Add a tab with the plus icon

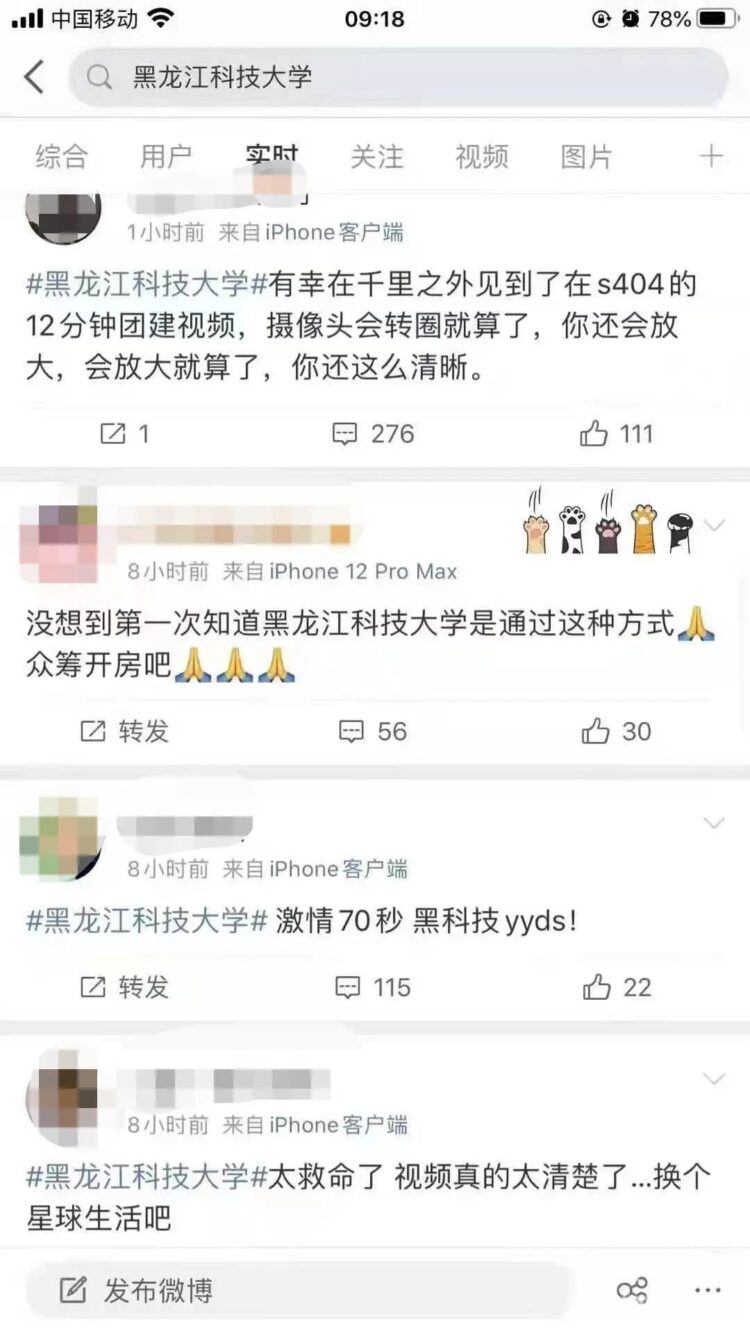(711, 156)
